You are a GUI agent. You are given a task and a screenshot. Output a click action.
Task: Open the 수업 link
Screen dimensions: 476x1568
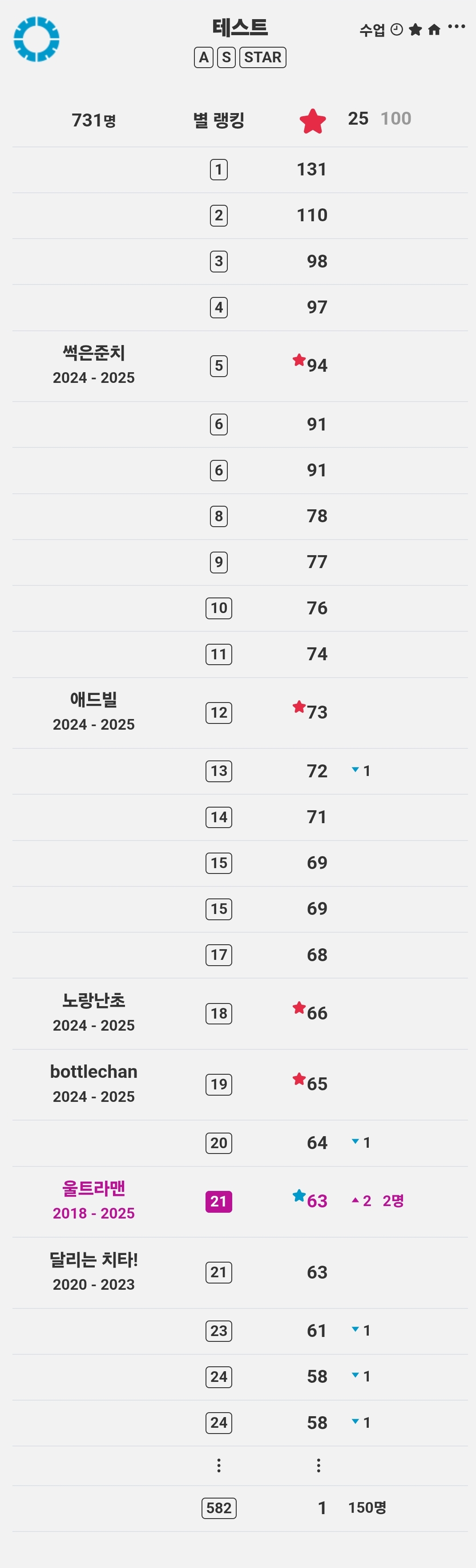pyautogui.click(x=372, y=30)
